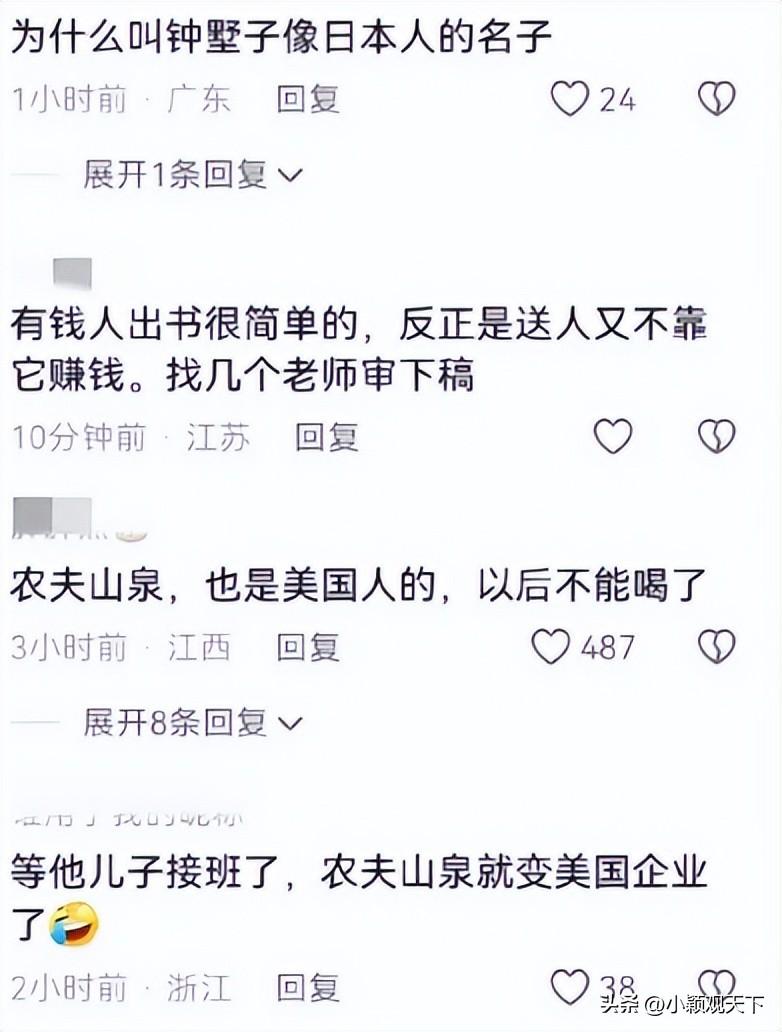Reply to the Jiangxi comment

[308, 647]
